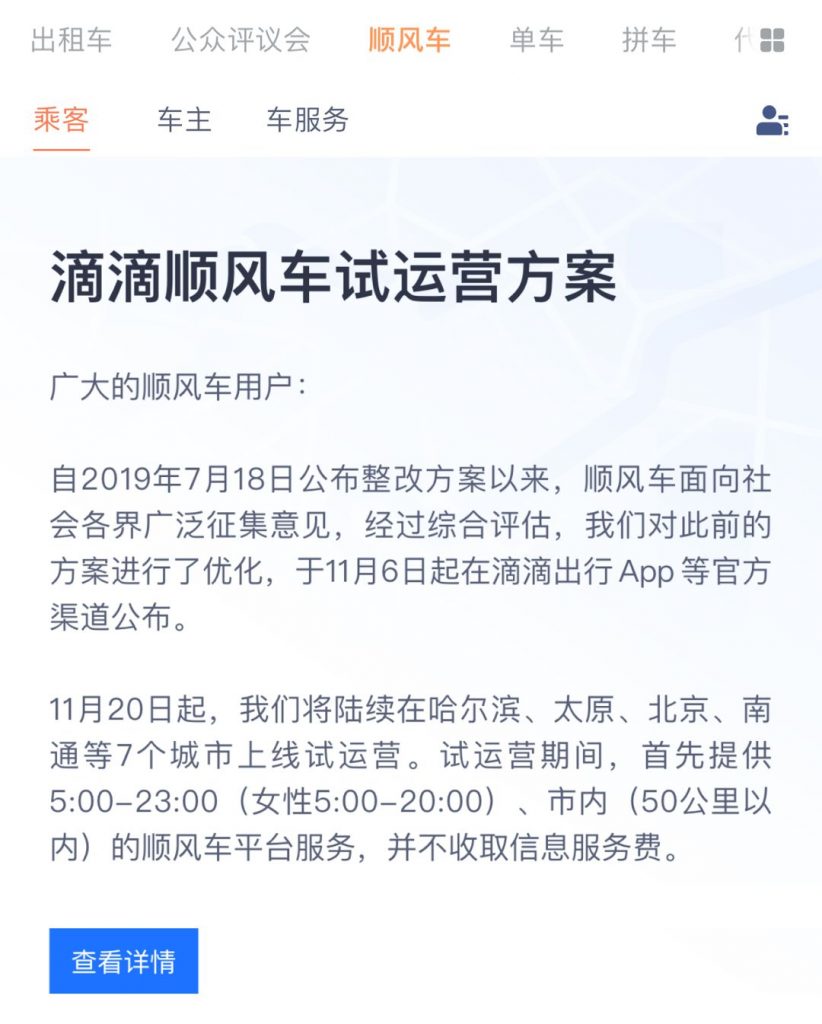Open the all-services grid icon
Viewport: 822px width, 1024px height.
click(x=772, y=40)
